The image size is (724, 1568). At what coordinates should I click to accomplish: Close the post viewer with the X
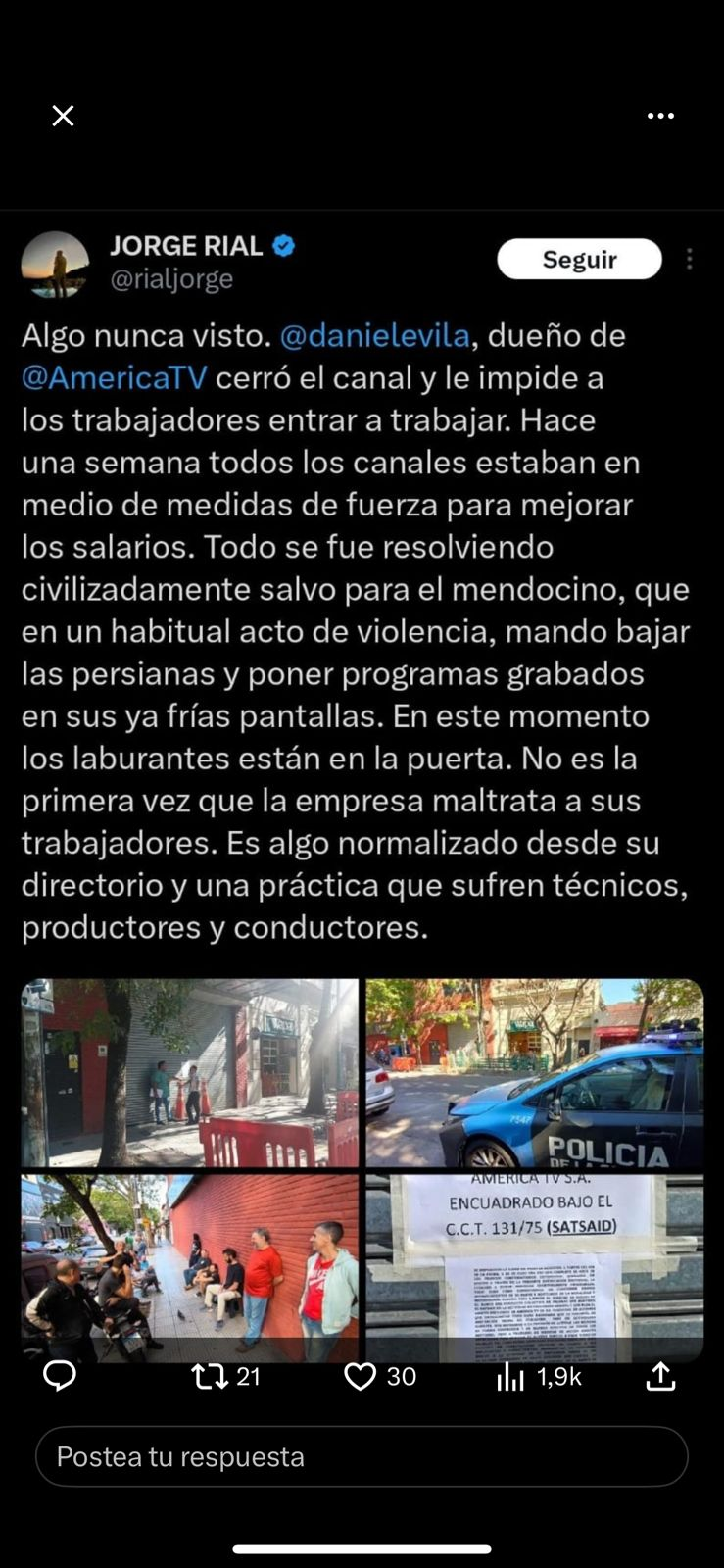63,117
